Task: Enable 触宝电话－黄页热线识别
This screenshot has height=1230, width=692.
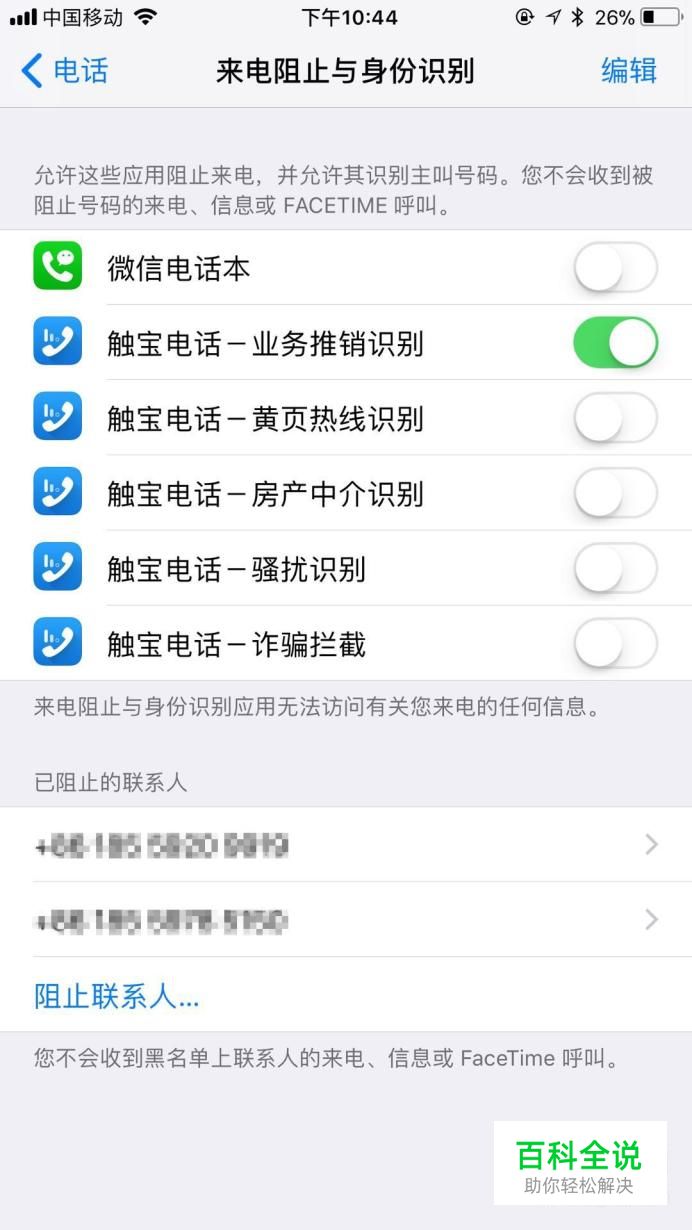Action: pyautogui.click(x=616, y=418)
